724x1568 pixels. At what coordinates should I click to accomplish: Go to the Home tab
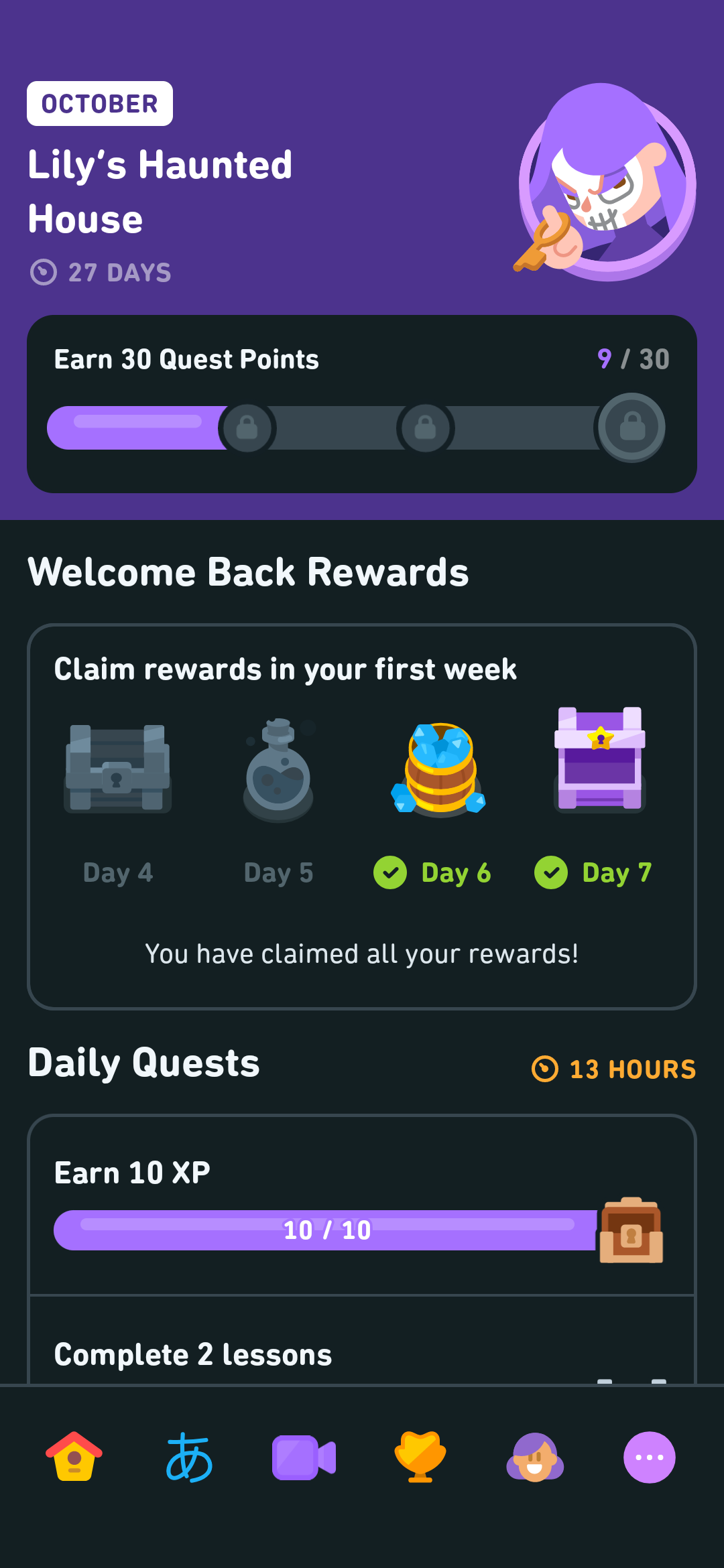[74, 1457]
